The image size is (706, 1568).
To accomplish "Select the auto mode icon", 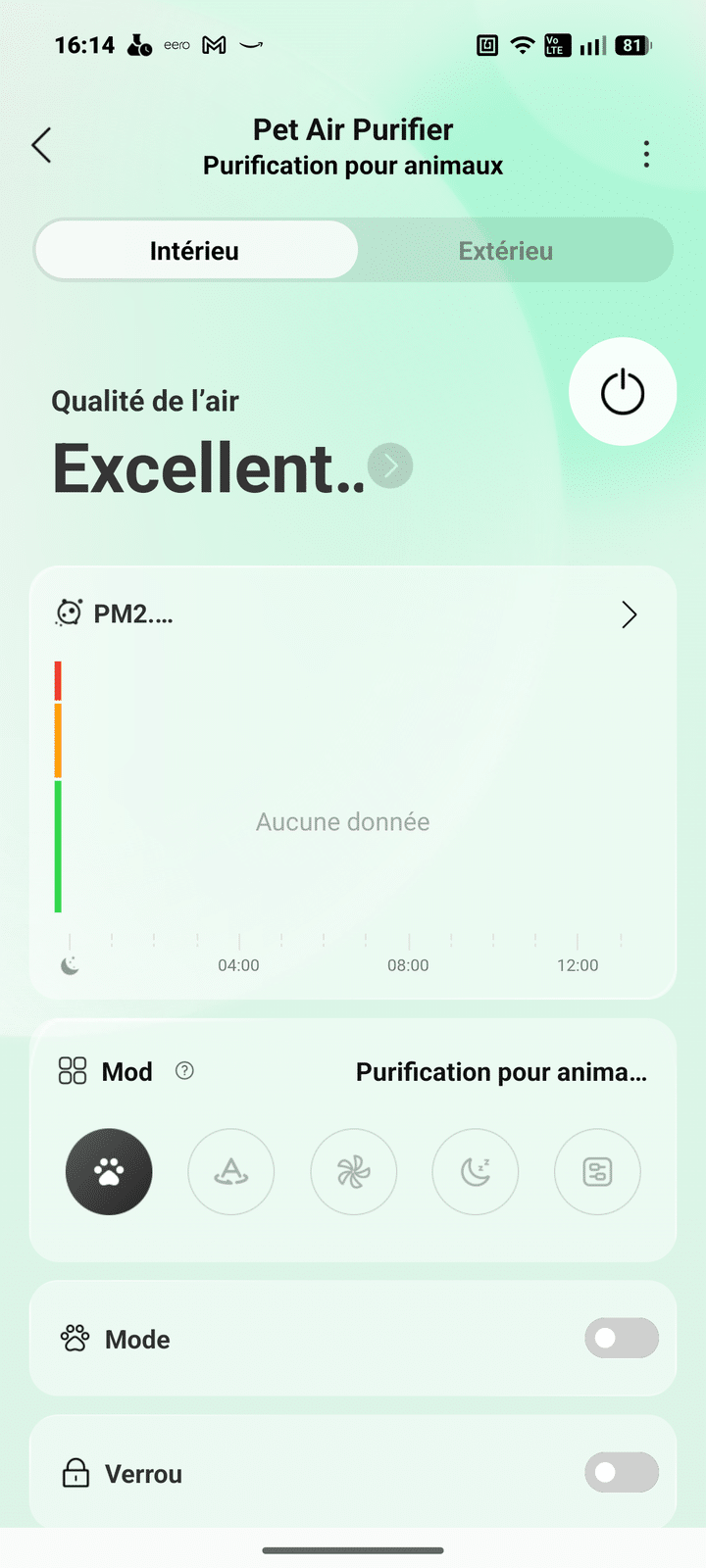I will tap(231, 1172).
